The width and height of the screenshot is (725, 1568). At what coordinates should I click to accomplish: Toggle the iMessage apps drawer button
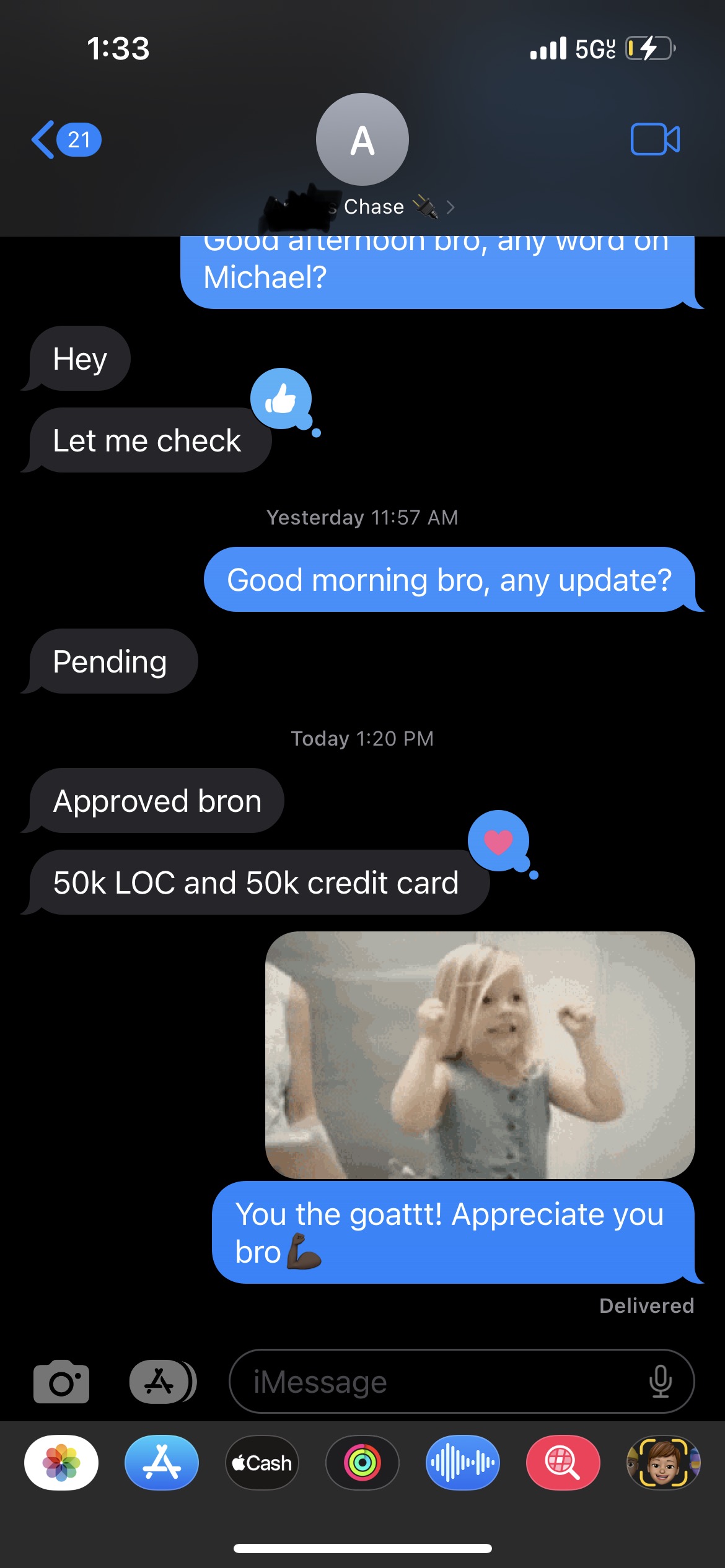coord(162,1382)
